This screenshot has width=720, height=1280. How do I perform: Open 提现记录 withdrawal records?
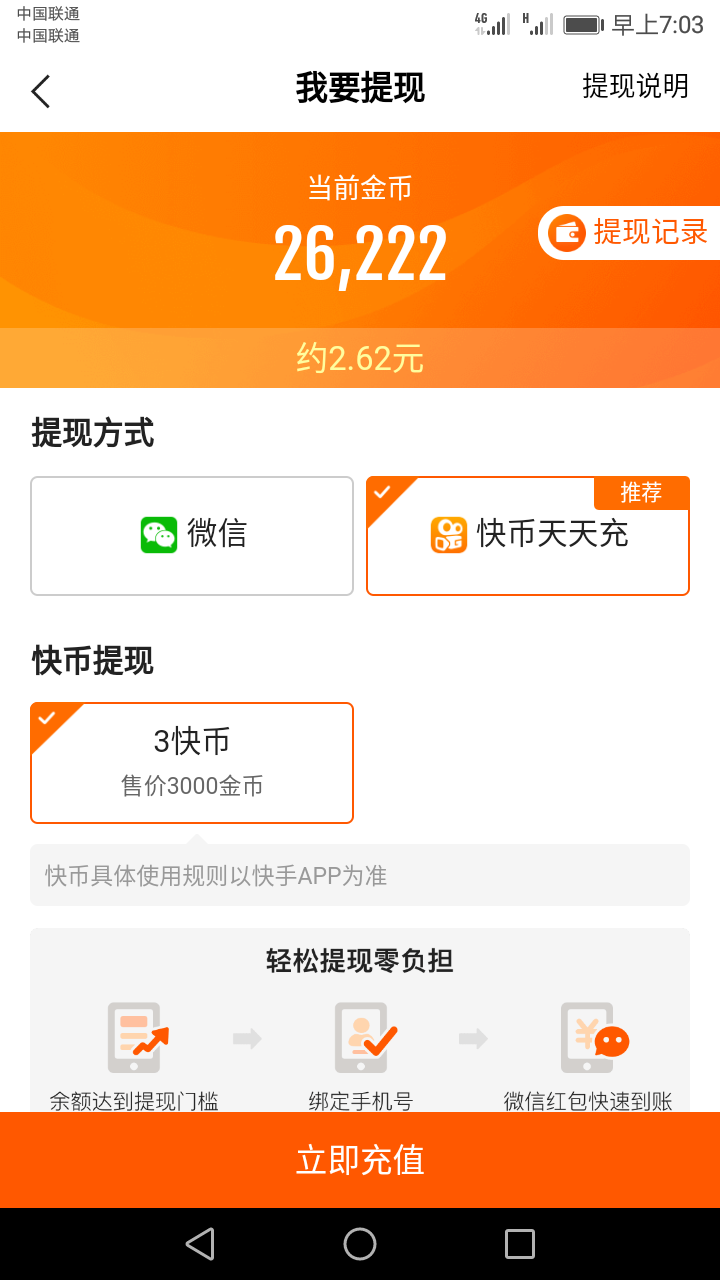point(630,232)
